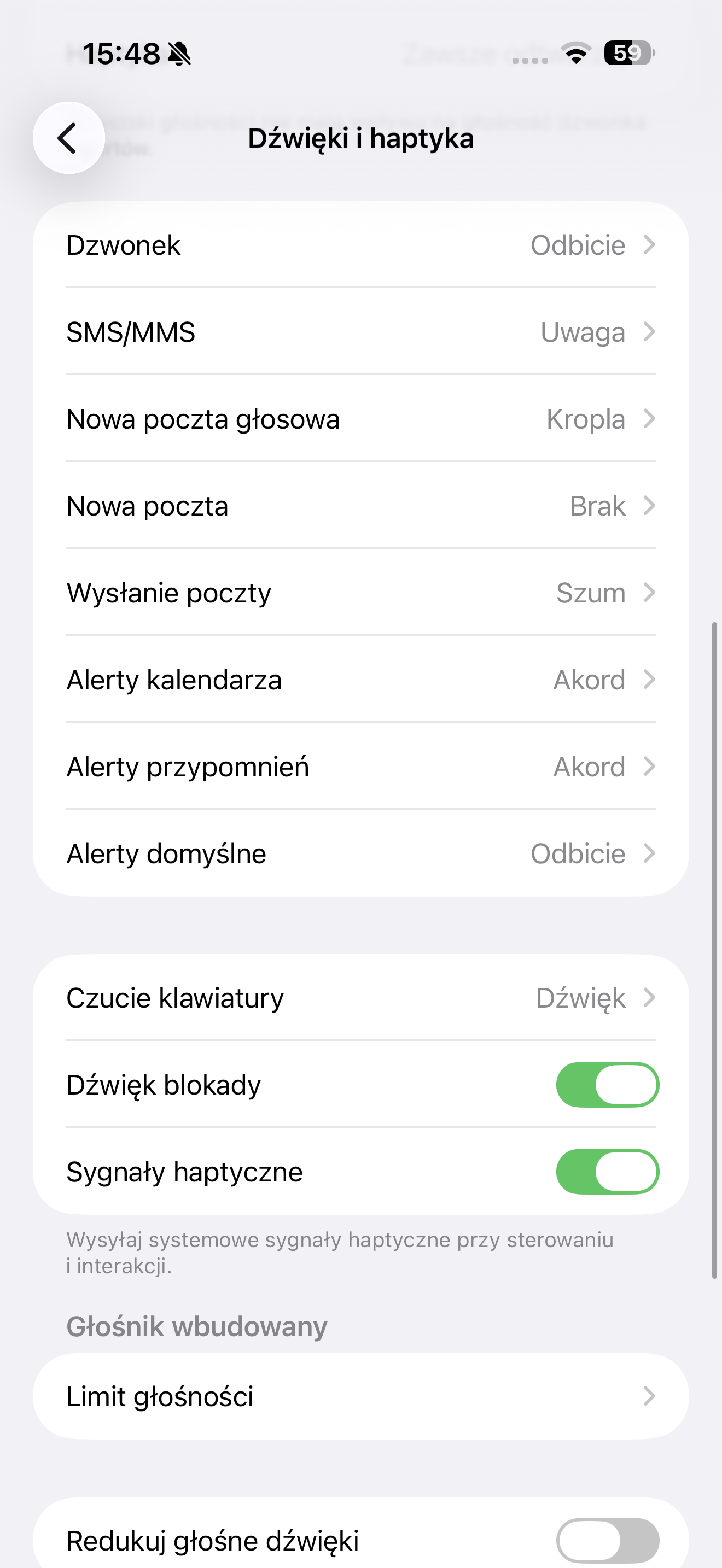
Task: Open Nowa poczta sound set to Brak
Action: click(x=360, y=506)
